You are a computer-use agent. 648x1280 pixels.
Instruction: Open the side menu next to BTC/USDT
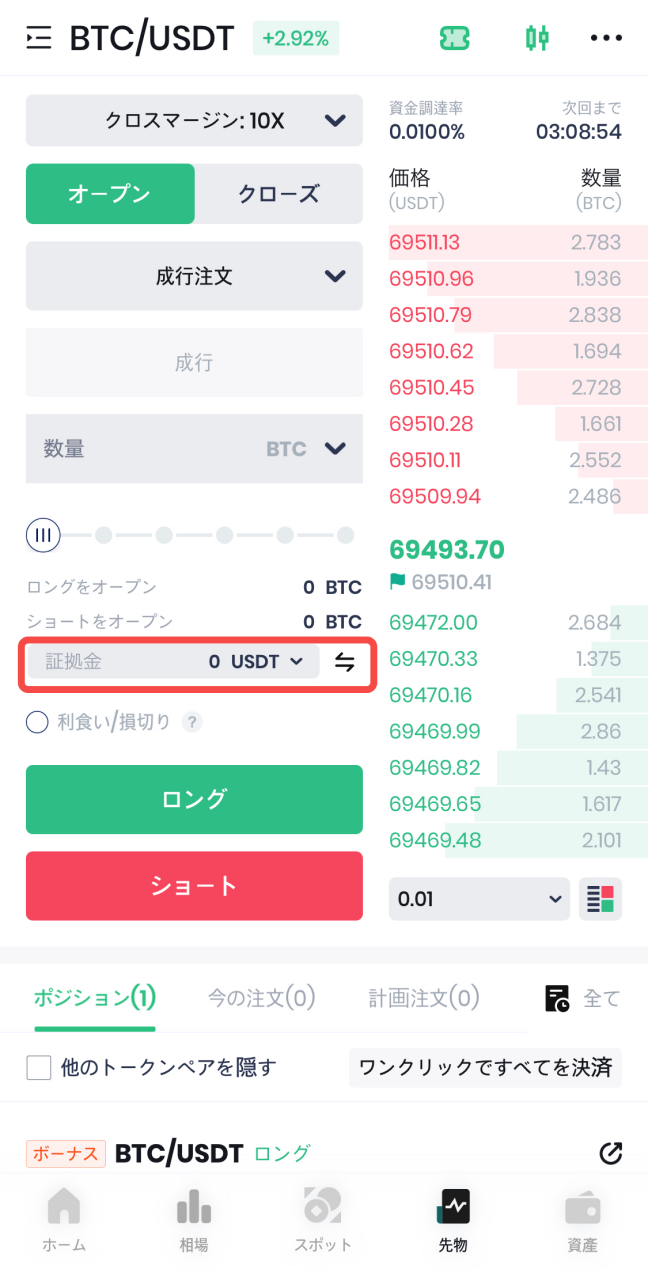pyautogui.click(x=38, y=39)
